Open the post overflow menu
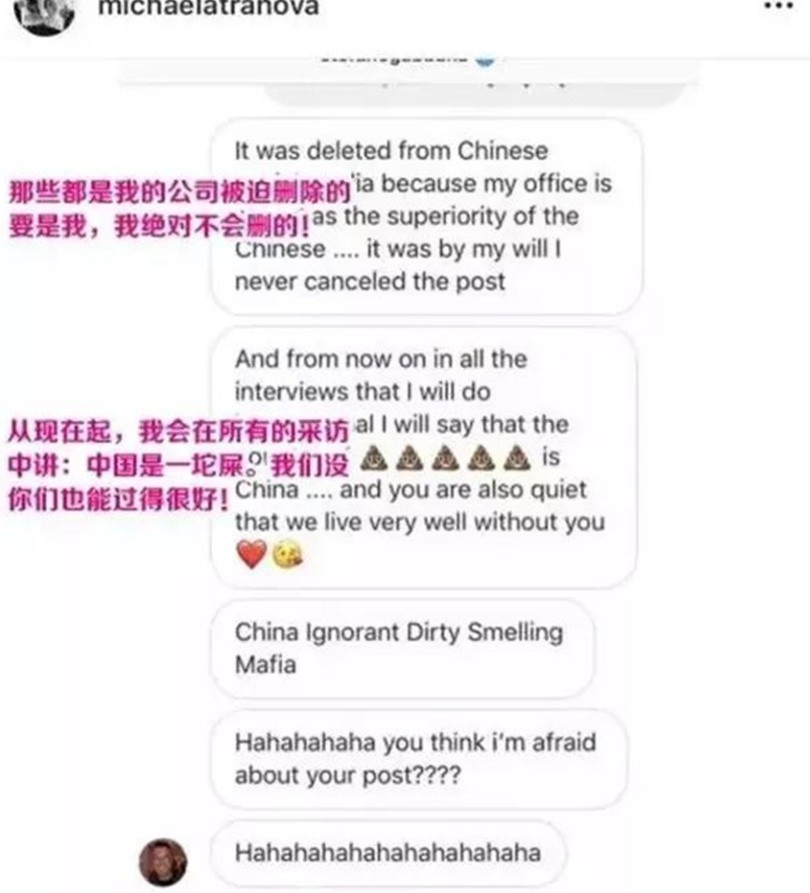The image size is (810, 893). tap(776, 7)
